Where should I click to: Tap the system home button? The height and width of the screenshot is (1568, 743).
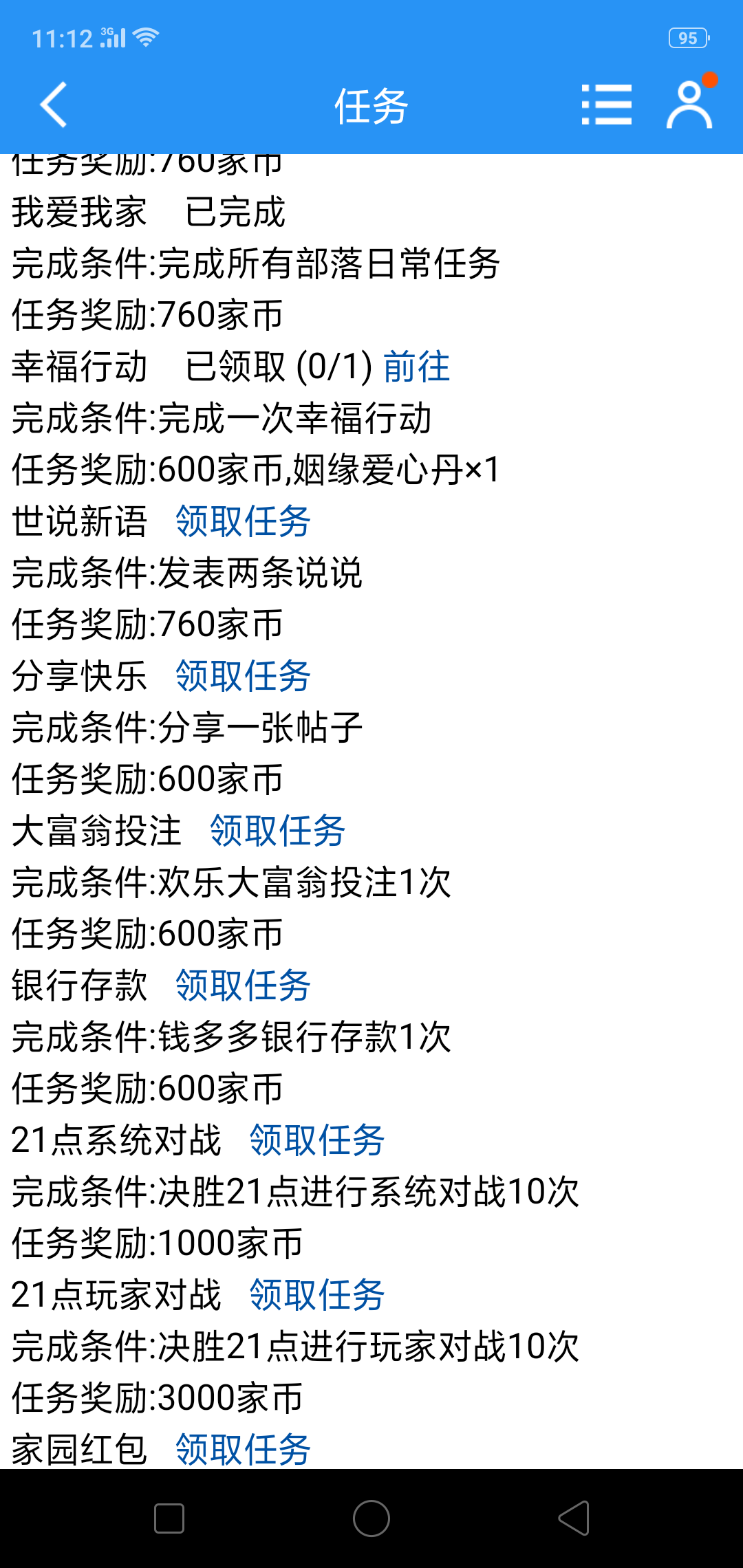pyautogui.click(x=371, y=1518)
